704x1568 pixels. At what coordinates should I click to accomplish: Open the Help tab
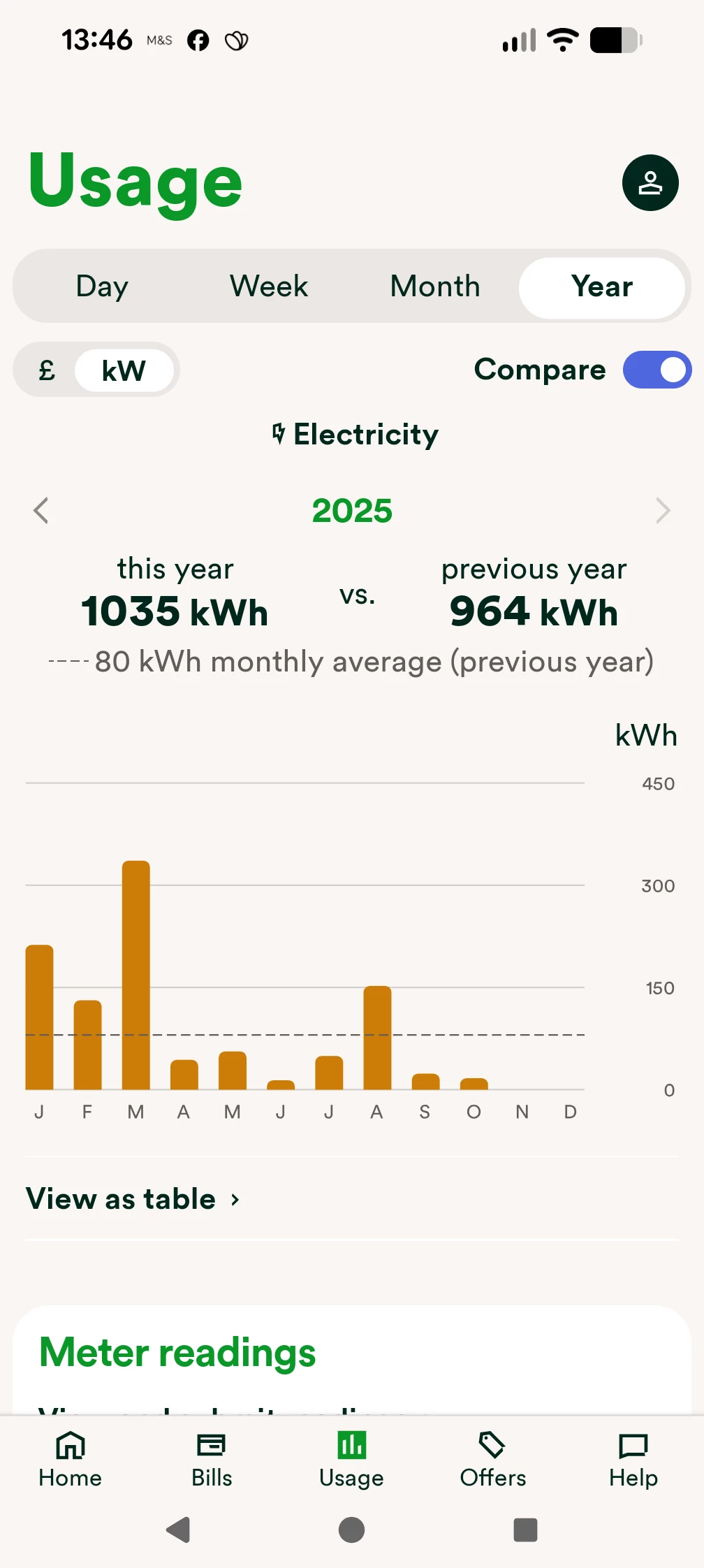coord(633,1460)
